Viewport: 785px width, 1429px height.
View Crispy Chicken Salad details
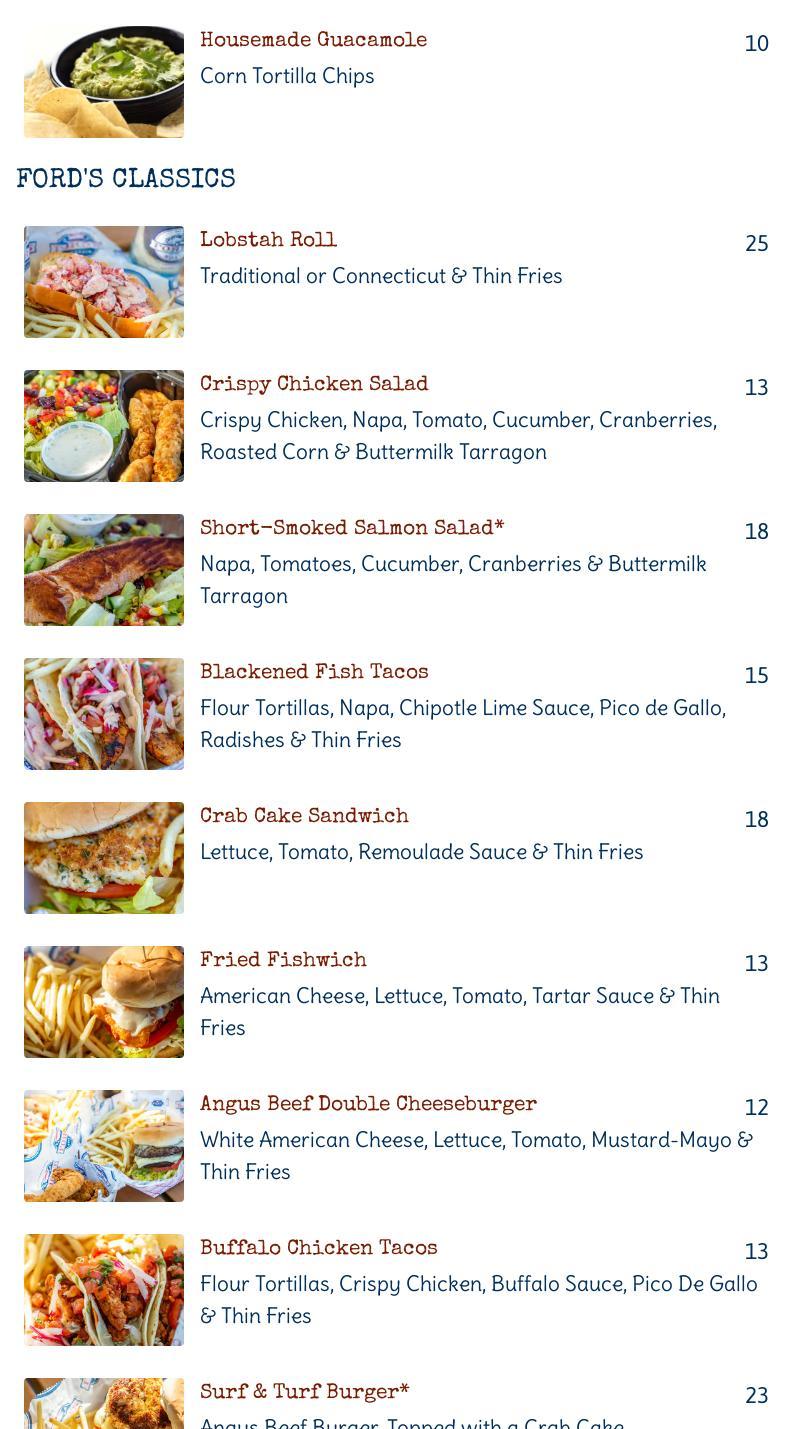pyautogui.click(x=314, y=385)
